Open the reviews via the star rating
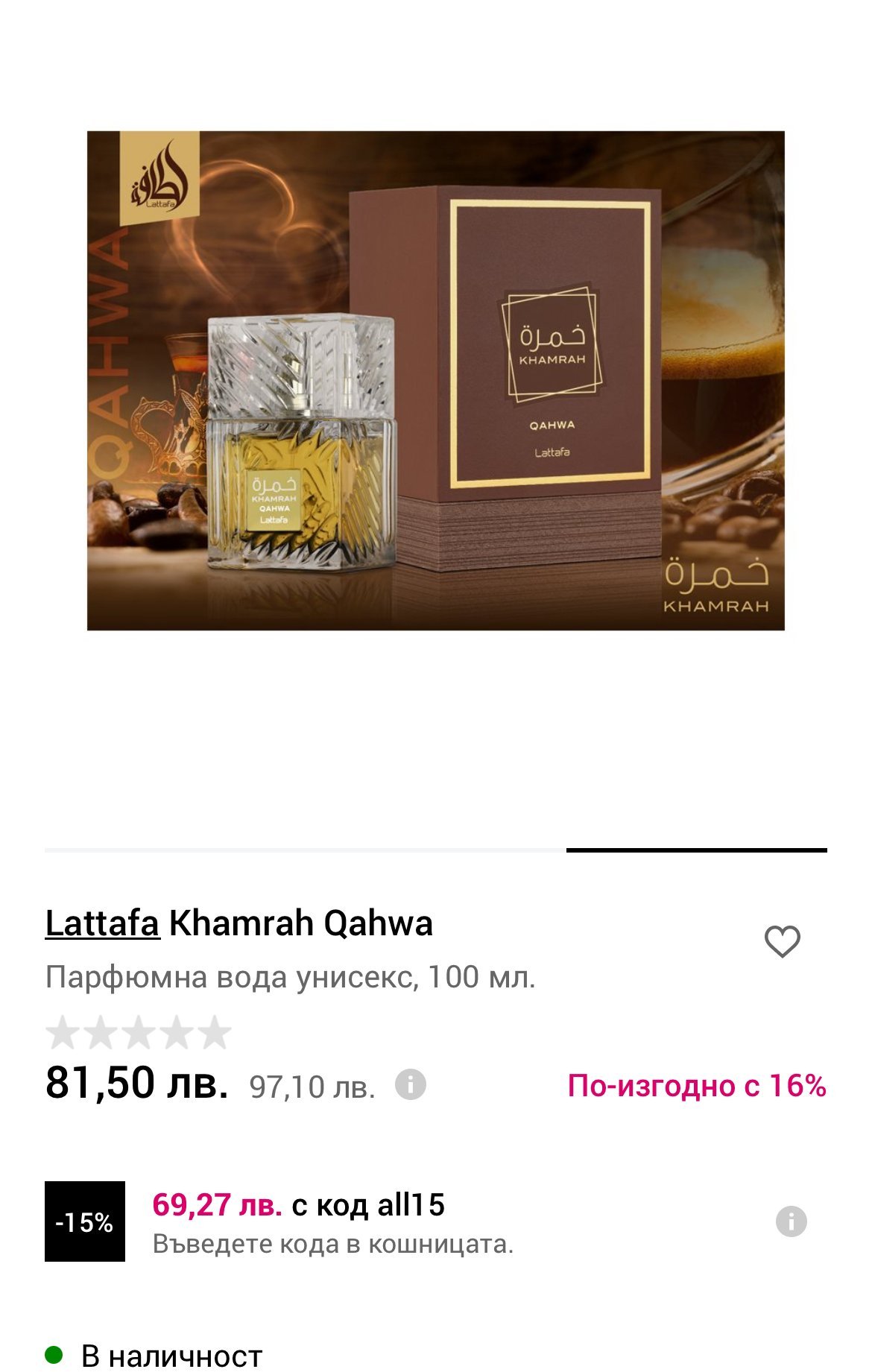Image resolution: width=872 pixels, height=1372 pixels. (x=139, y=1033)
